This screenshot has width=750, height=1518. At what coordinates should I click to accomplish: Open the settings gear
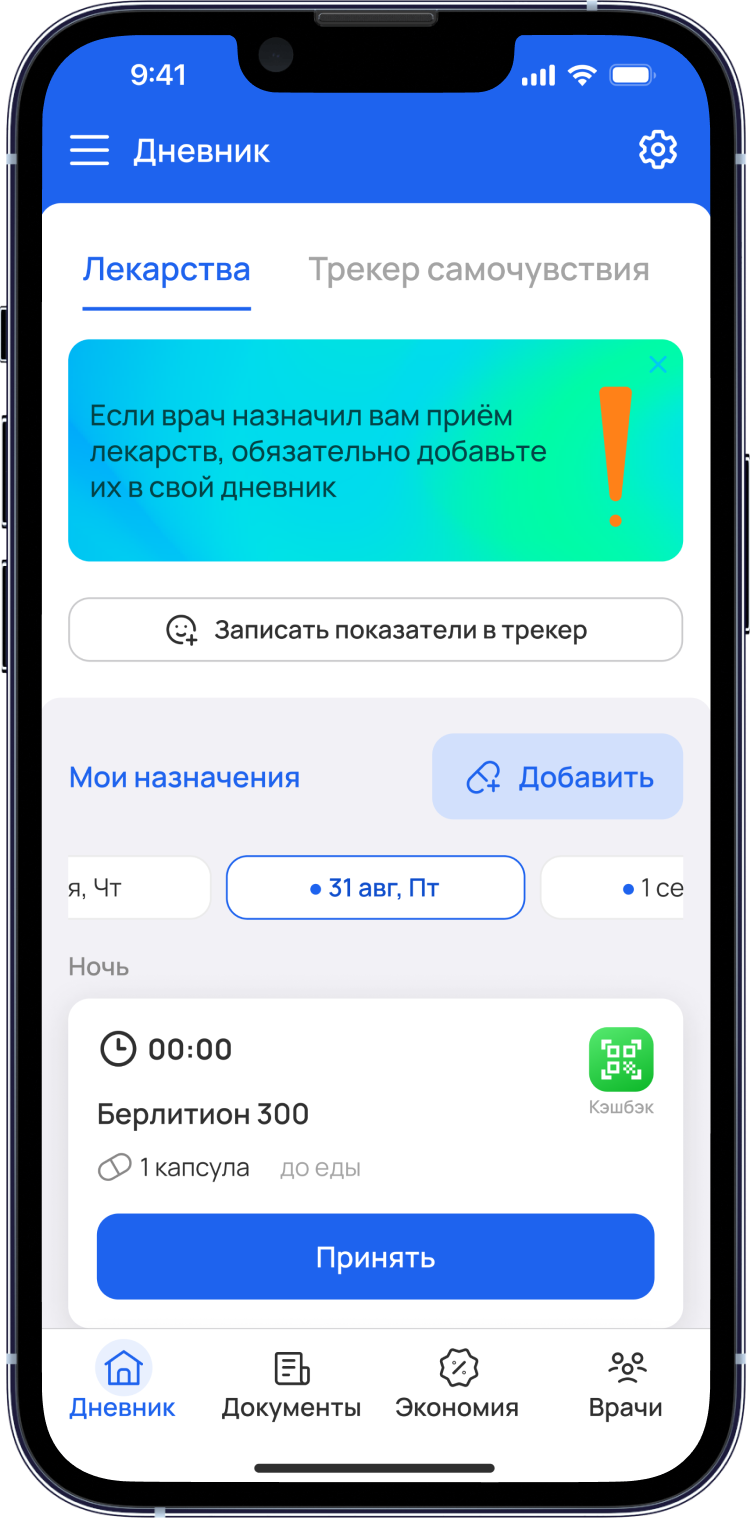(x=657, y=151)
